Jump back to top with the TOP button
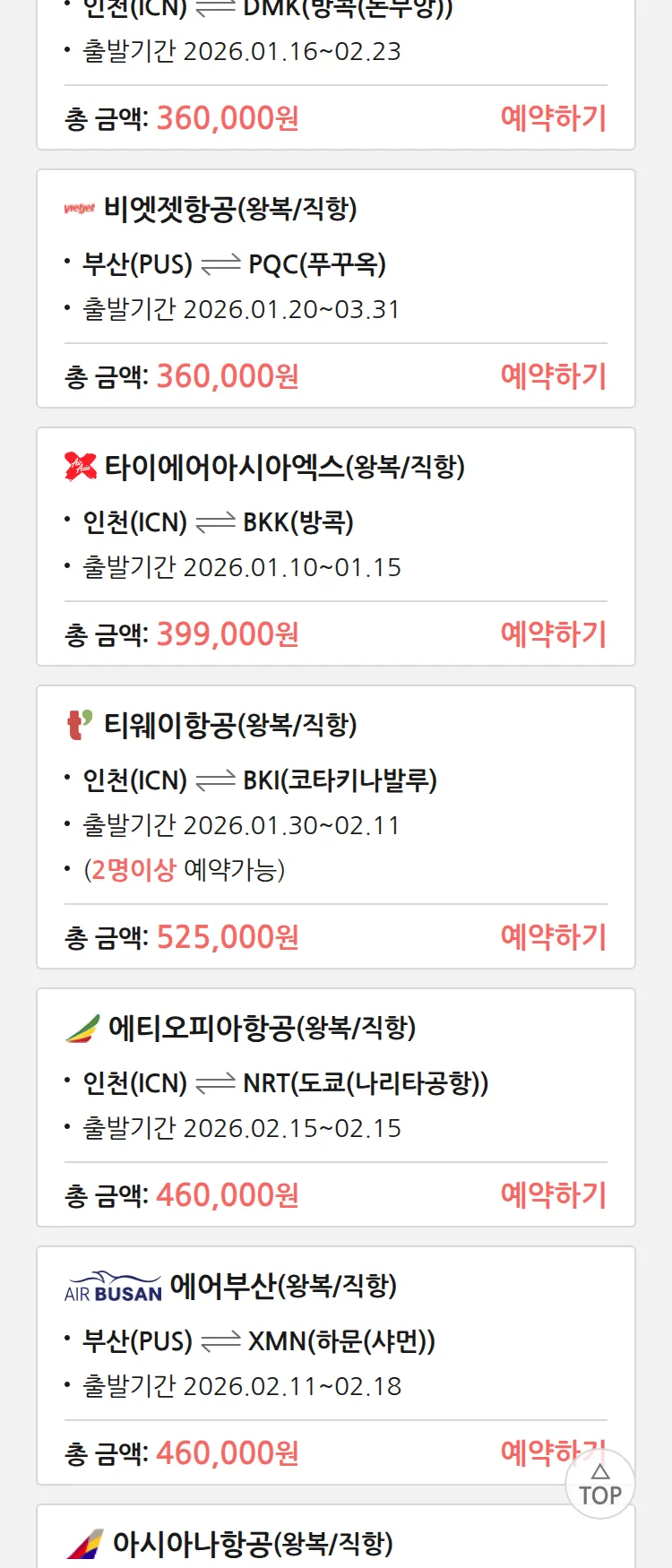Viewport: 672px width, 1568px height. 600,1485
